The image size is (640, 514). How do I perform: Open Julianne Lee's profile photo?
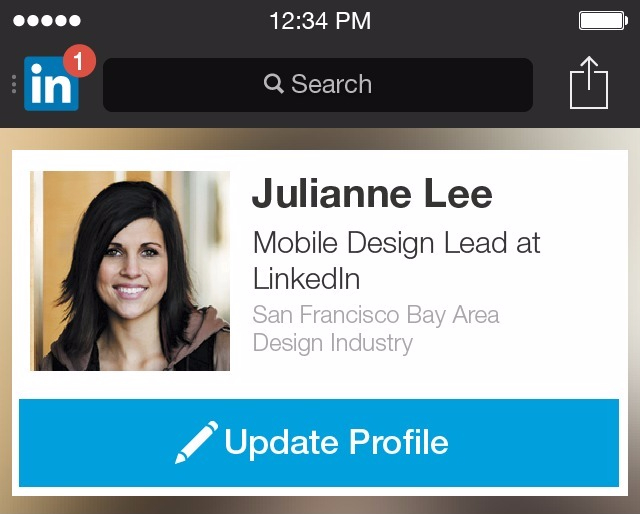[130, 271]
